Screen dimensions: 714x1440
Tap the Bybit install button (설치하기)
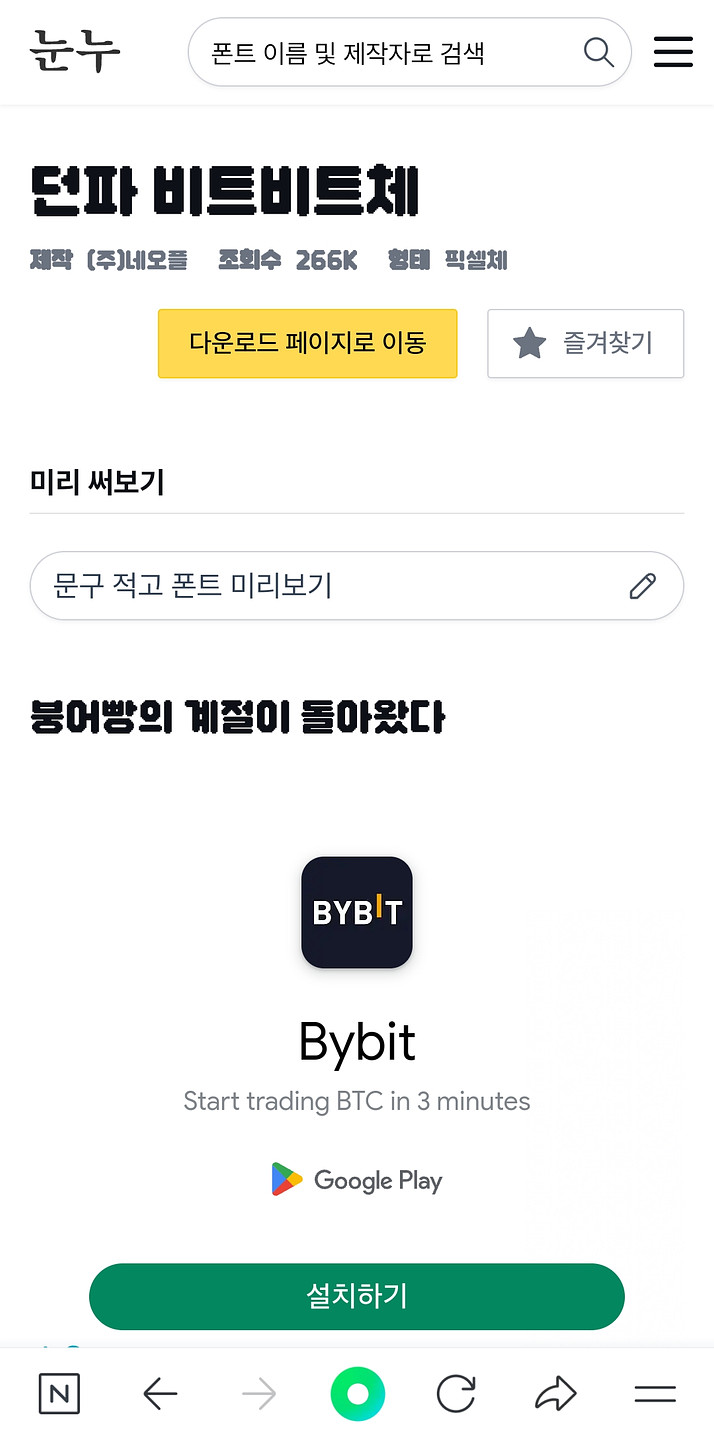point(357,1296)
